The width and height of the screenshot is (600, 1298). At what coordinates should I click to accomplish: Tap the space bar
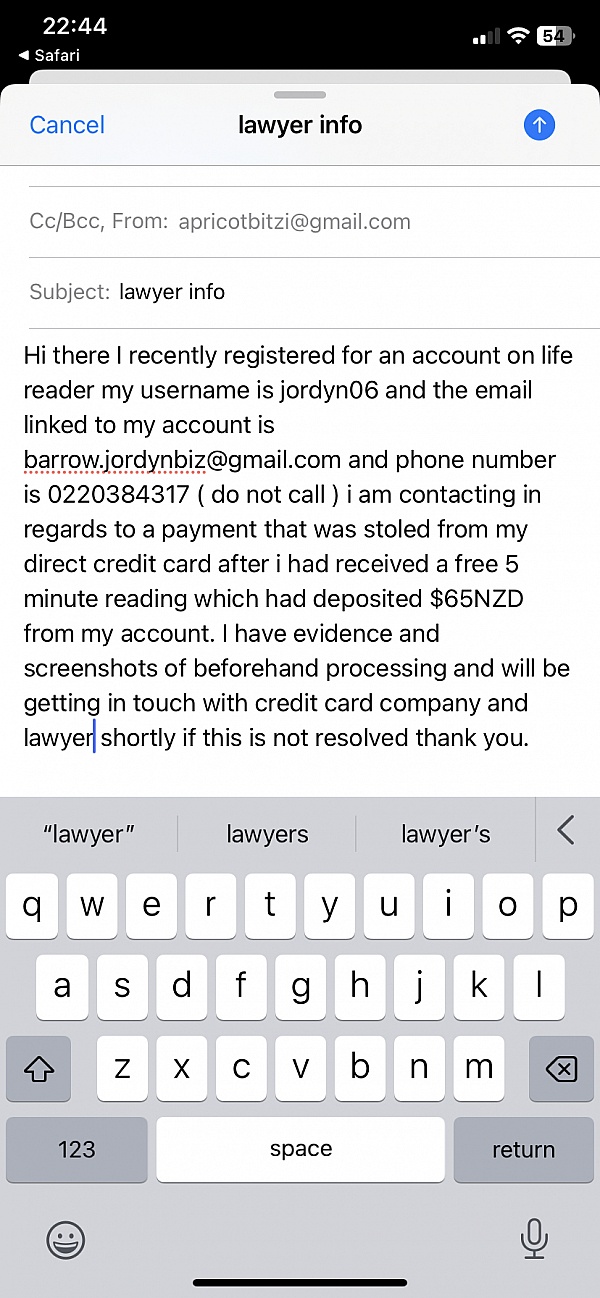[x=300, y=1150]
